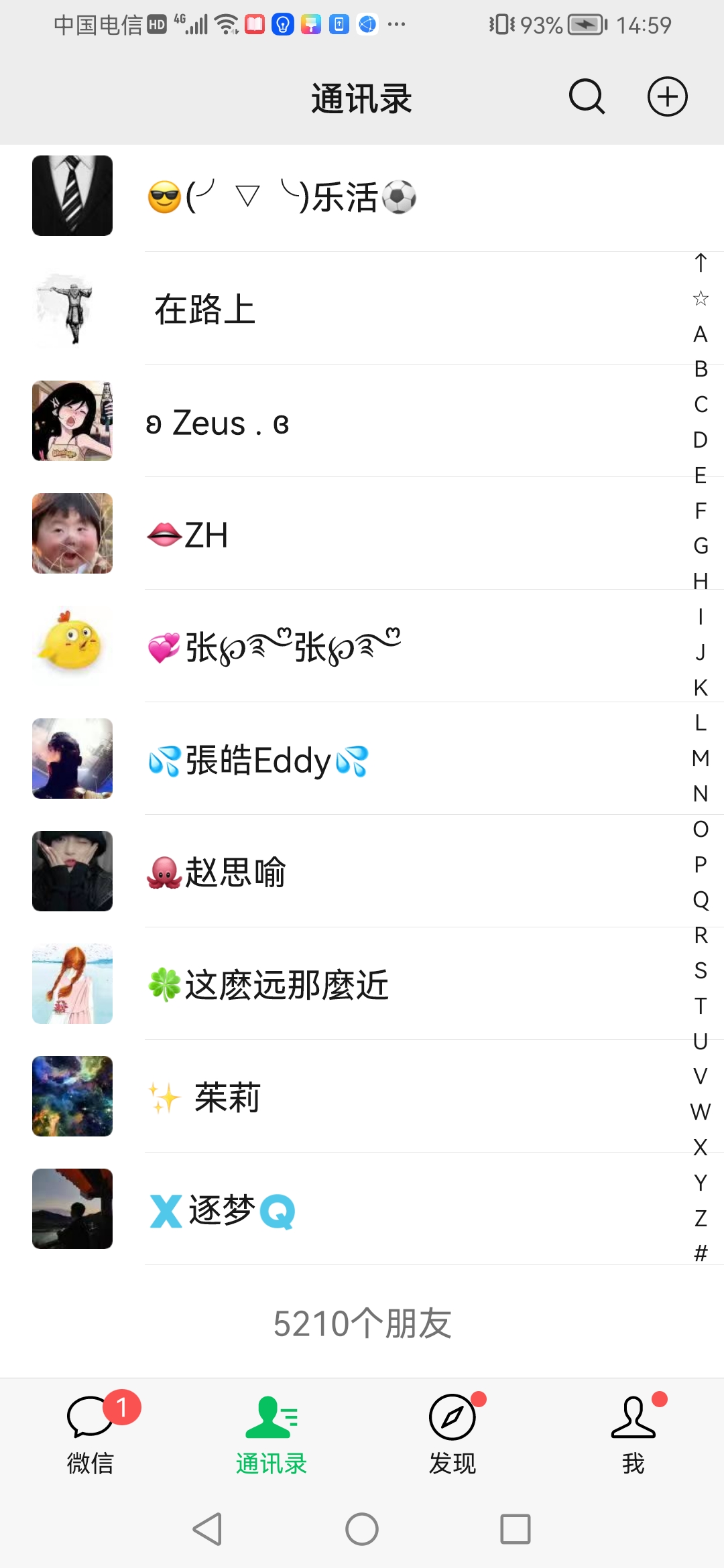Viewport: 724px width, 1568px height.
Task: Tap the plus add icon
Action: (x=667, y=97)
